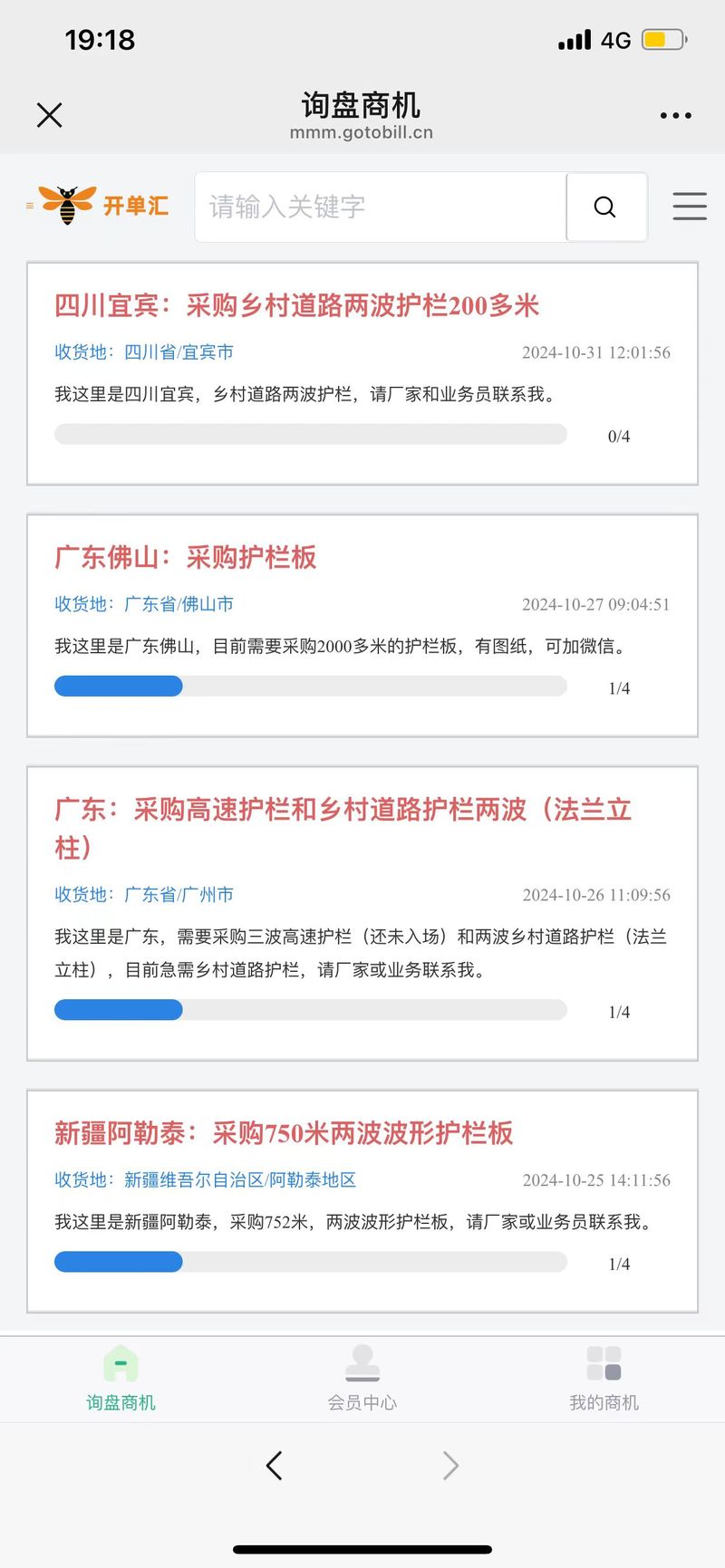
Task: Tap the magnifier search button
Action: tap(606, 207)
